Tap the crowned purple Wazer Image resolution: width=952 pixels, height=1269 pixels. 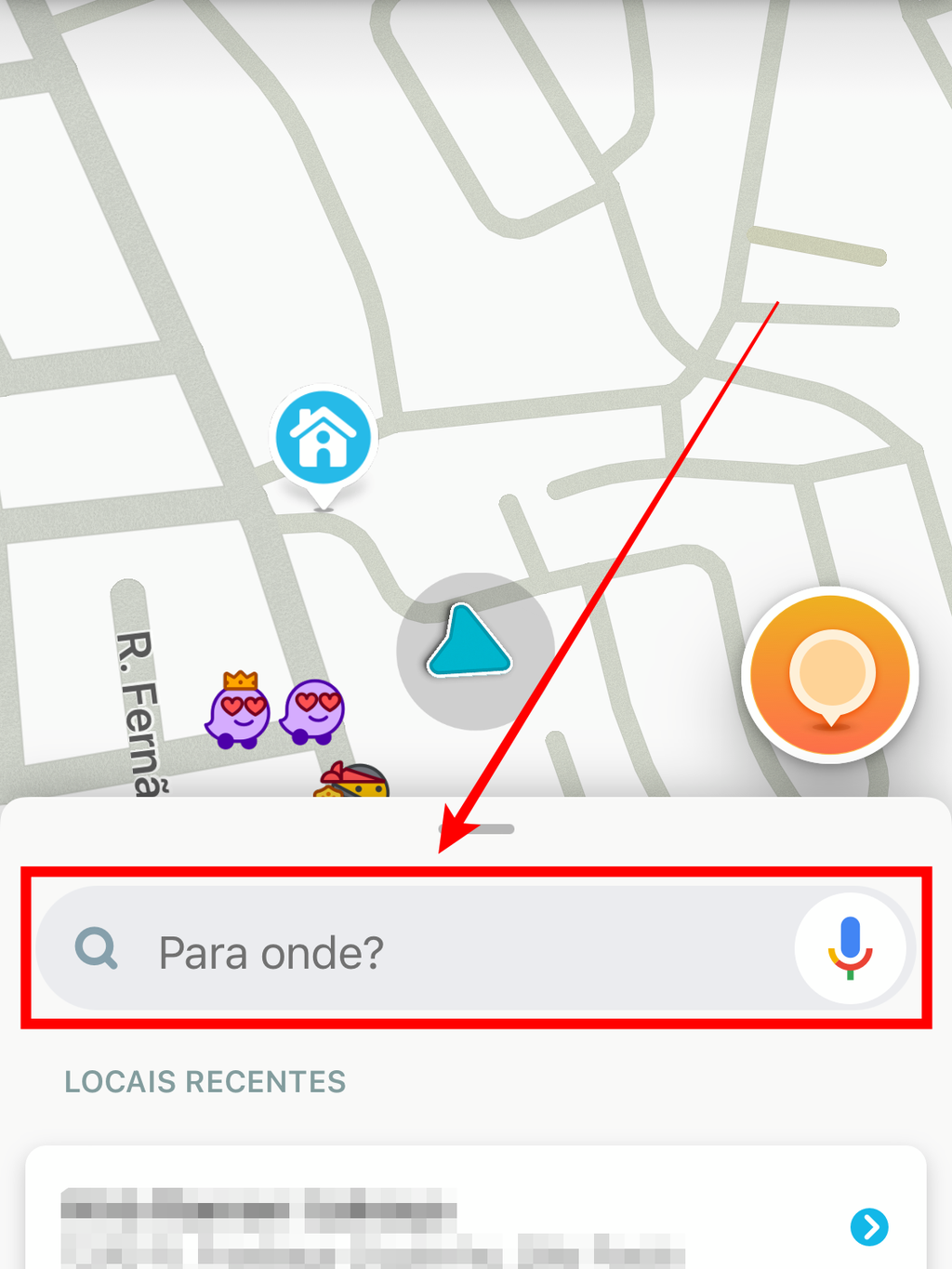pos(238,711)
